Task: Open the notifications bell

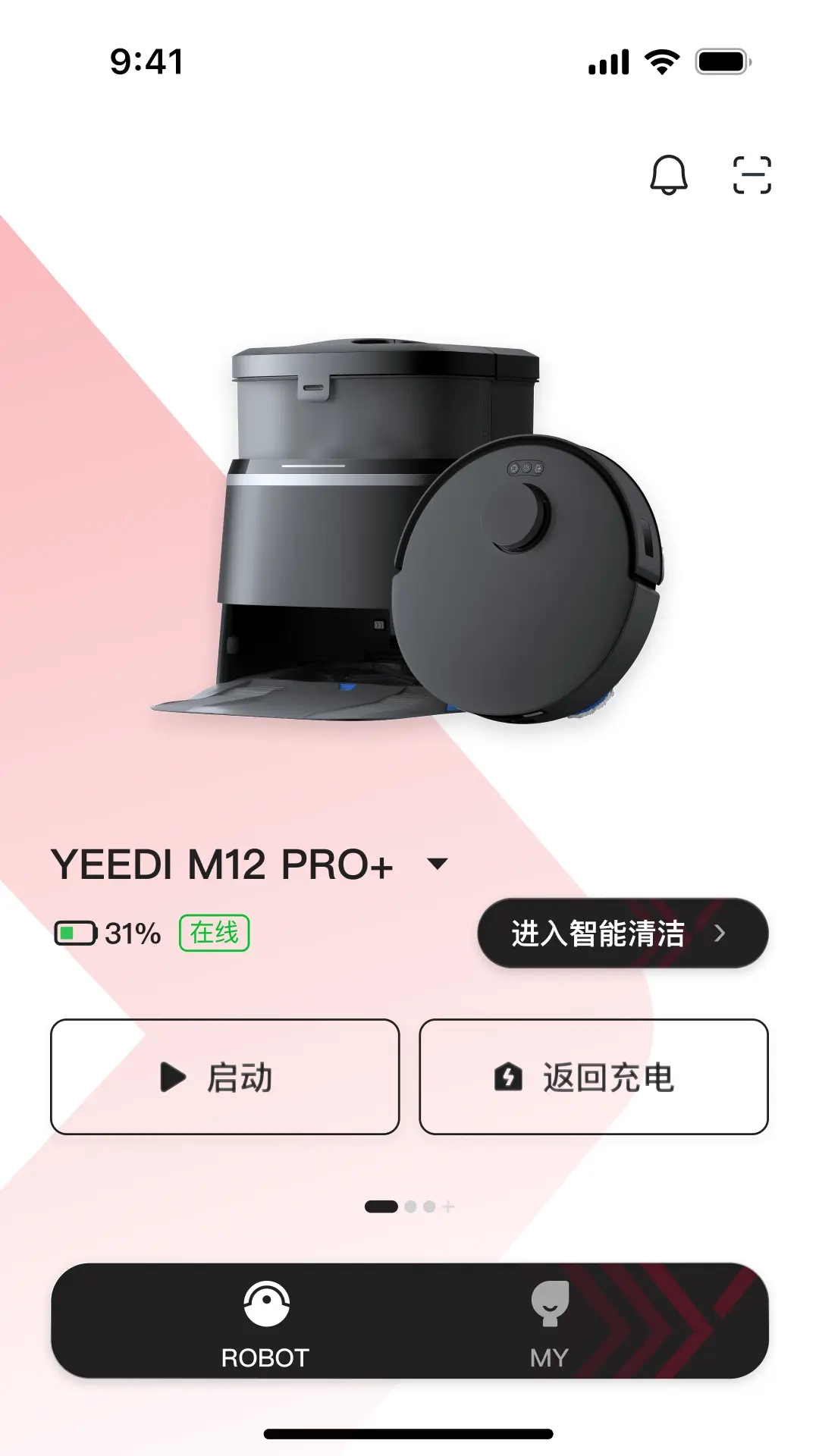Action: 668,175
